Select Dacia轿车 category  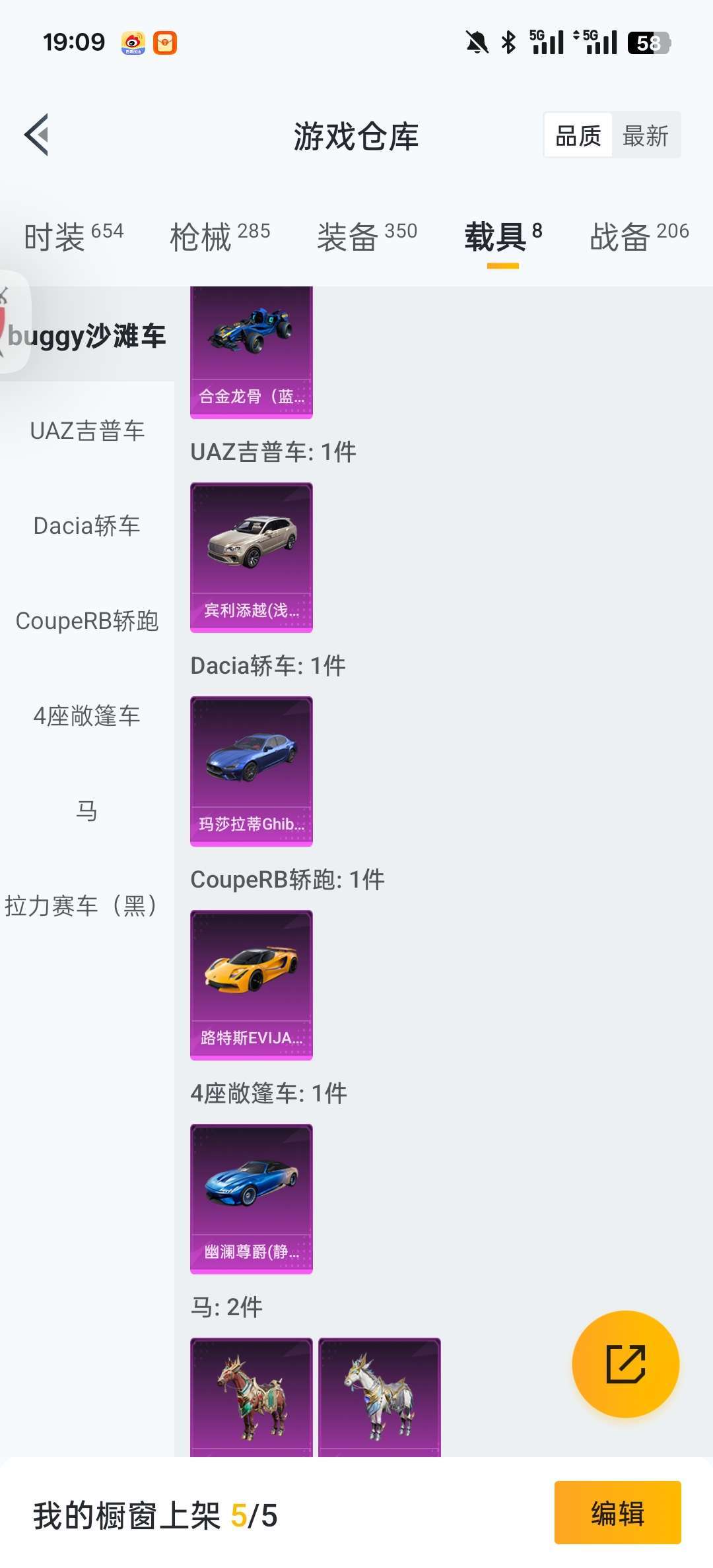pos(87,526)
